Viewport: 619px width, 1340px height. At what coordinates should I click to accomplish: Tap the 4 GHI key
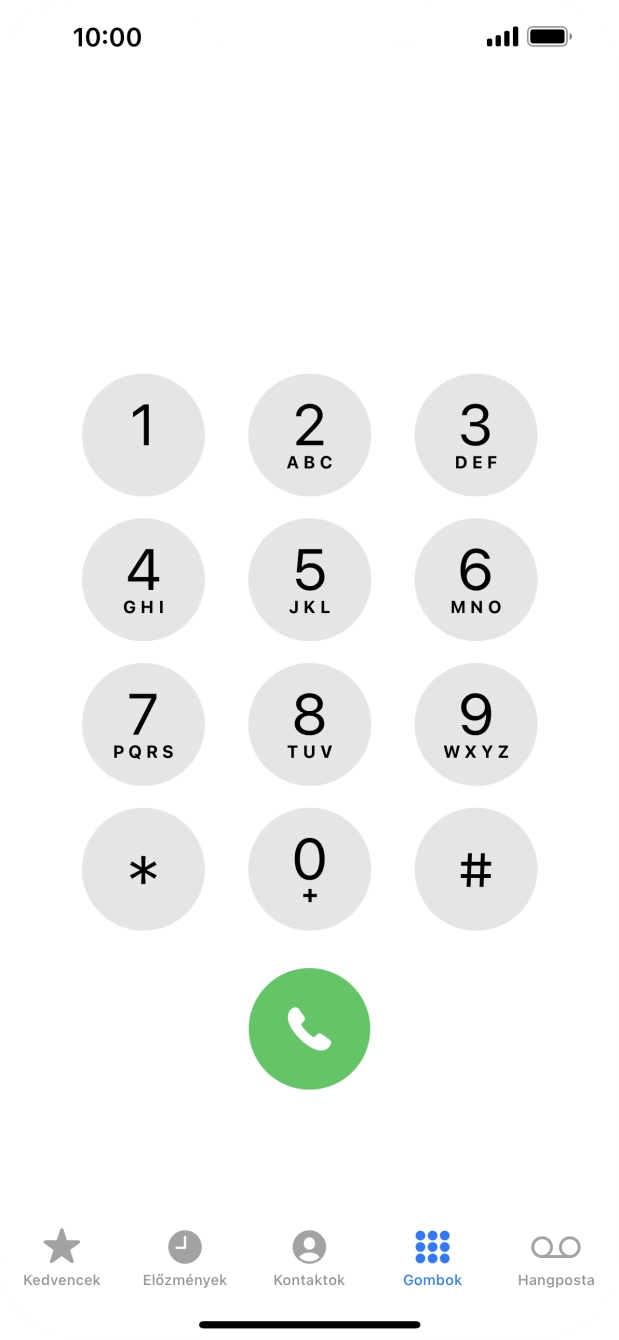point(143,580)
